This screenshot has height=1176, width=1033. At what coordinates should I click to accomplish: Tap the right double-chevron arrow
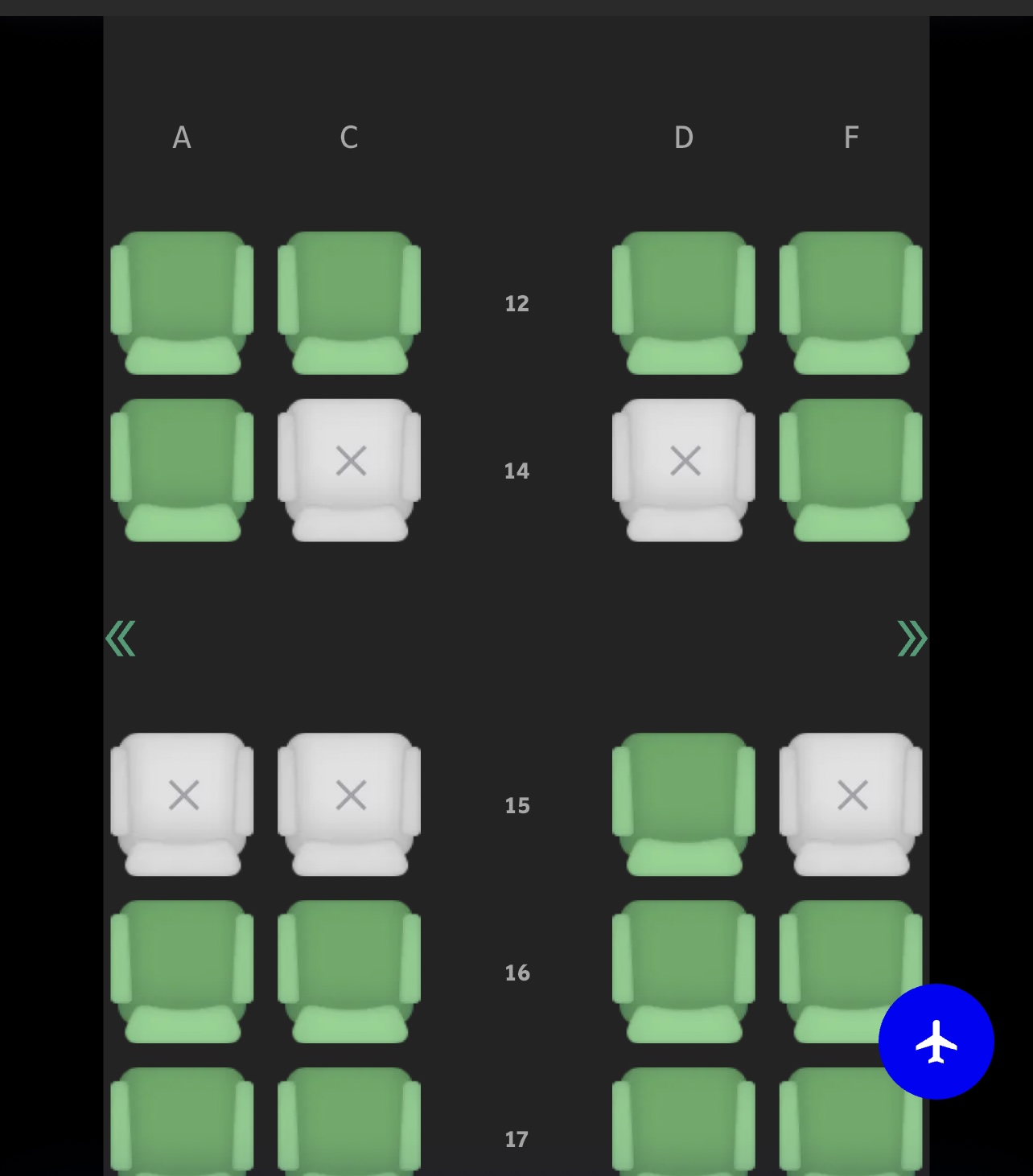tap(912, 638)
